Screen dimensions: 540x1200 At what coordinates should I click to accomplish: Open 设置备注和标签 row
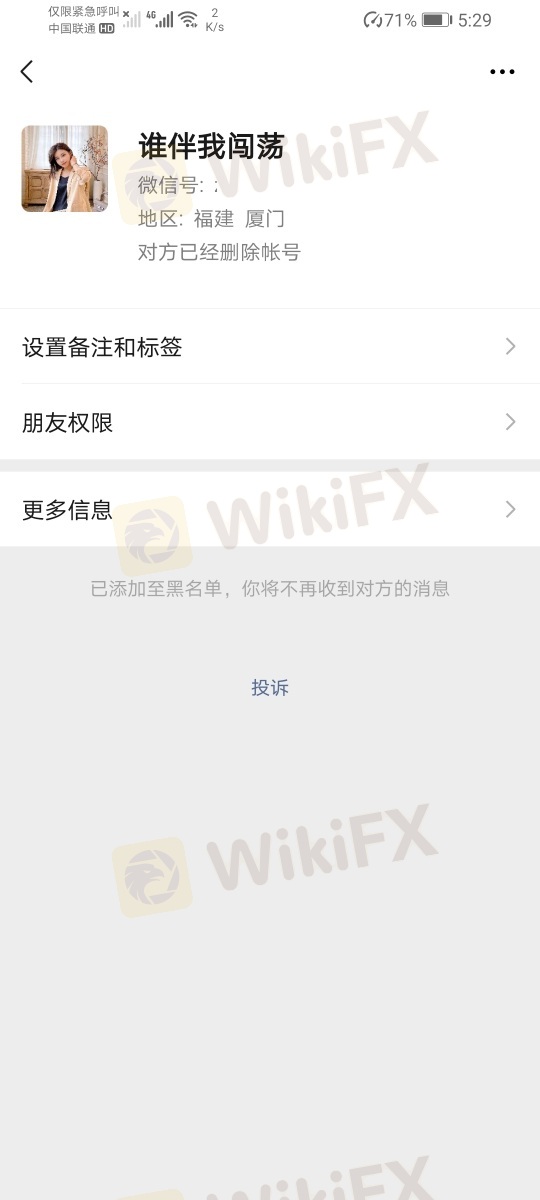click(x=270, y=347)
